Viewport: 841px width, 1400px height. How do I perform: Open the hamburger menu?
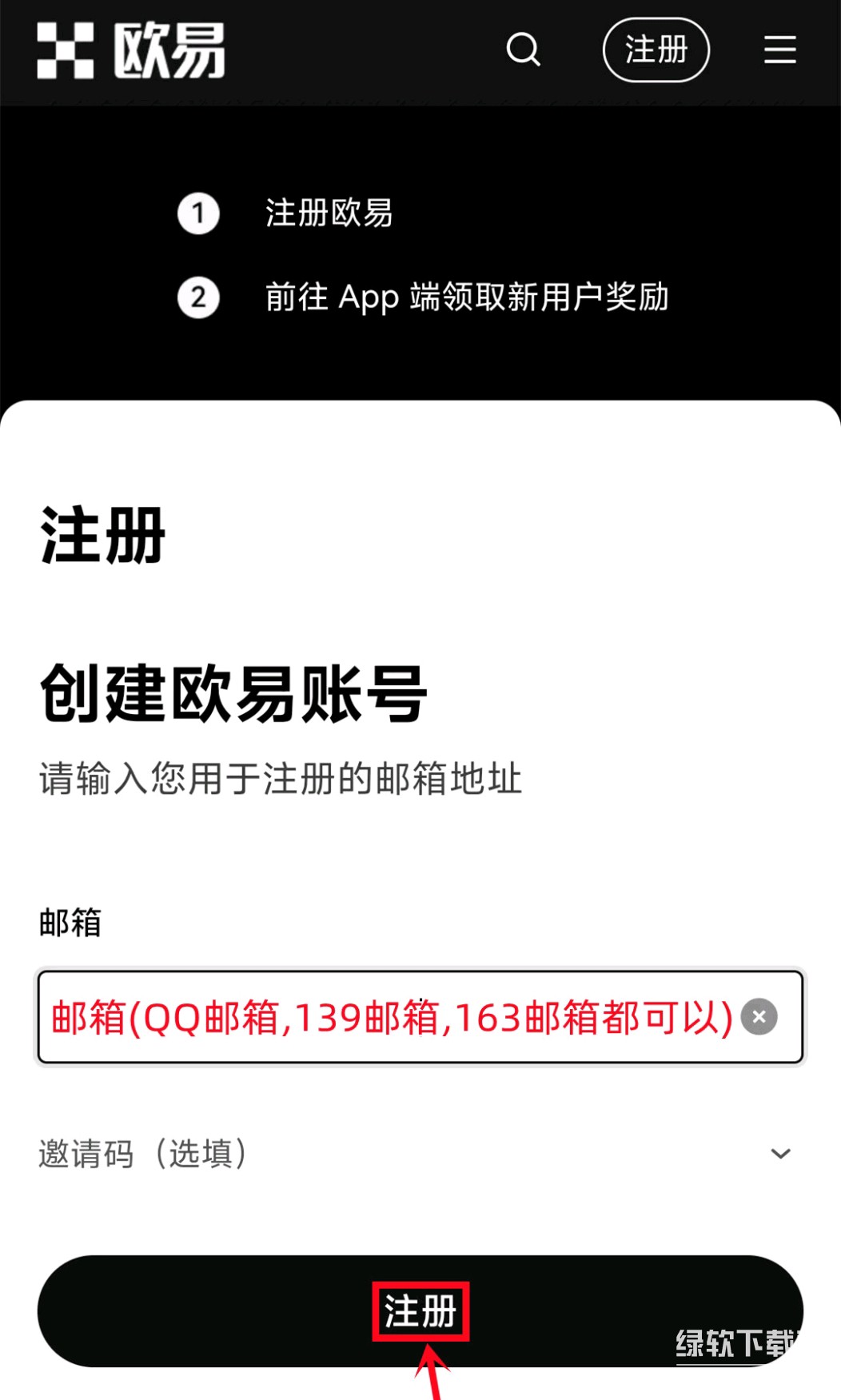(x=779, y=50)
